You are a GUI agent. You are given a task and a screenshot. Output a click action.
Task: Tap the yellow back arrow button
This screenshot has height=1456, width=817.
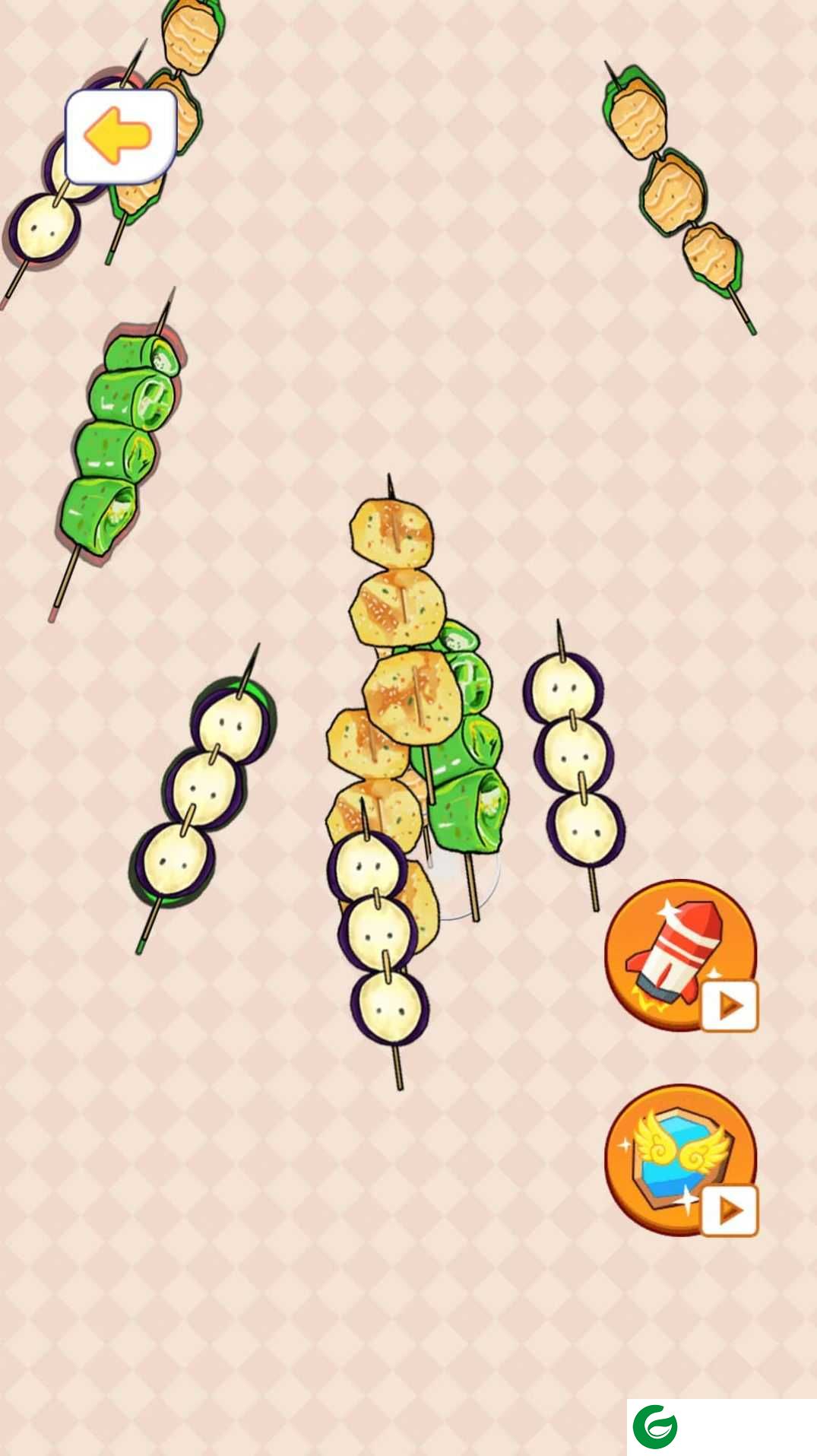[x=120, y=137]
